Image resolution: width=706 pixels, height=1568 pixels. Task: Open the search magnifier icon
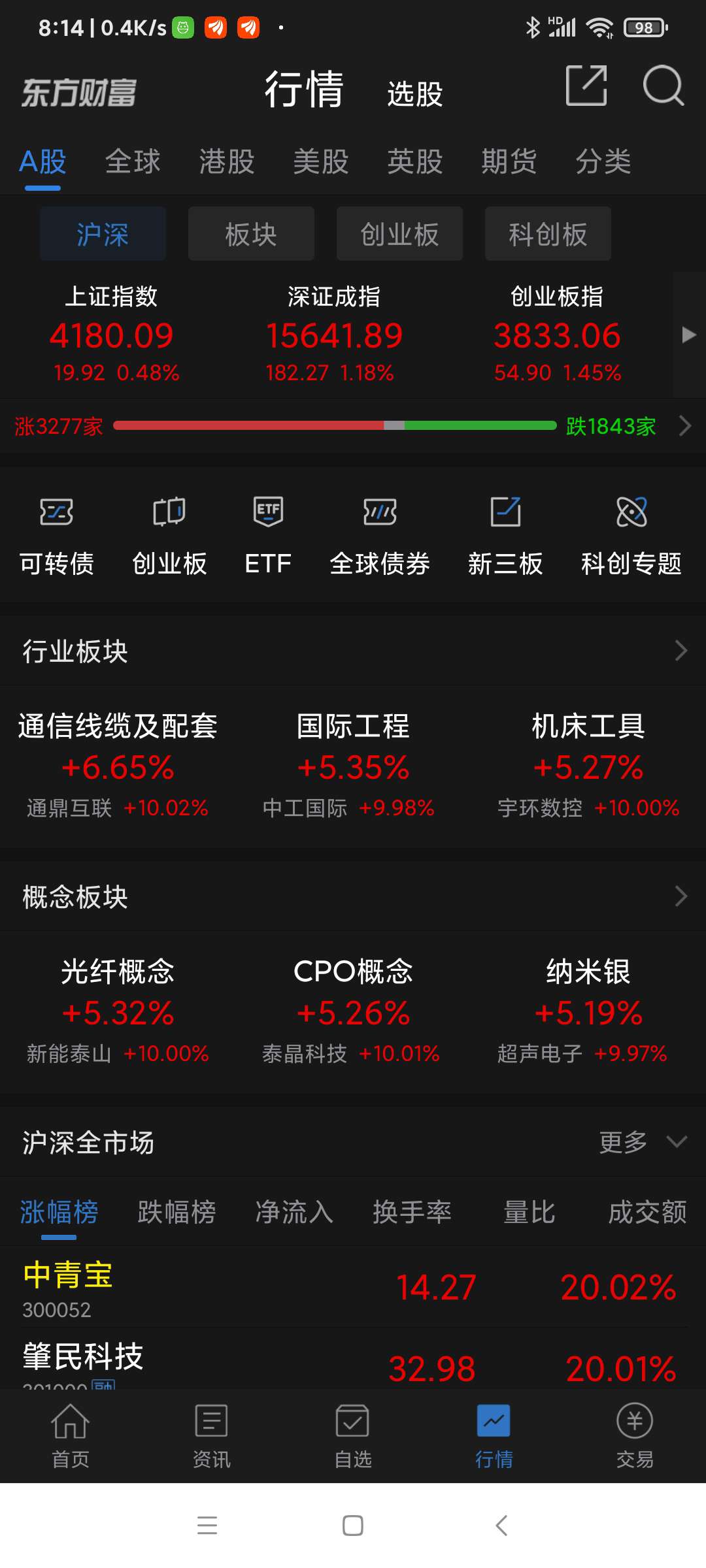coord(663,86)
